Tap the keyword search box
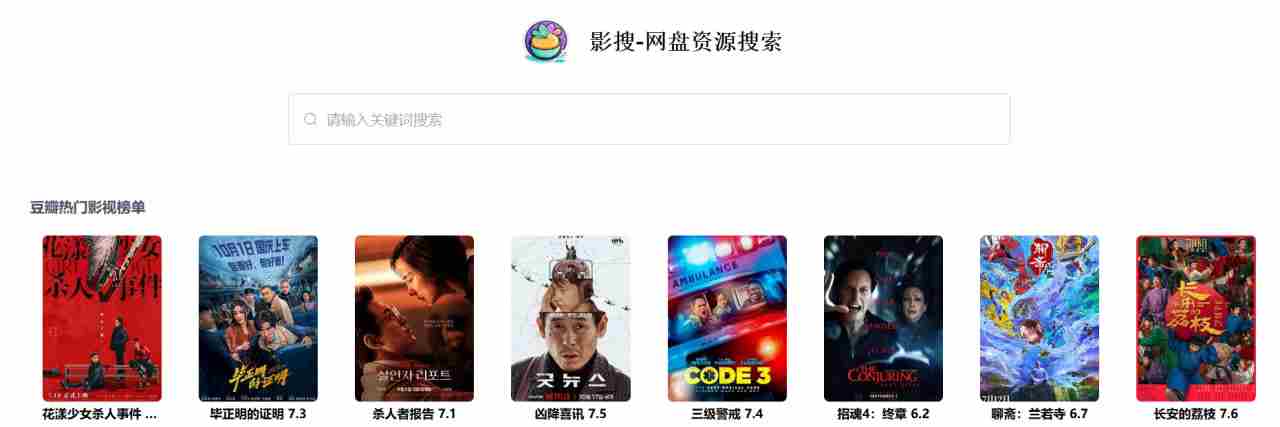The height and width of the screenshot is (427, 1280). point(648,120)
